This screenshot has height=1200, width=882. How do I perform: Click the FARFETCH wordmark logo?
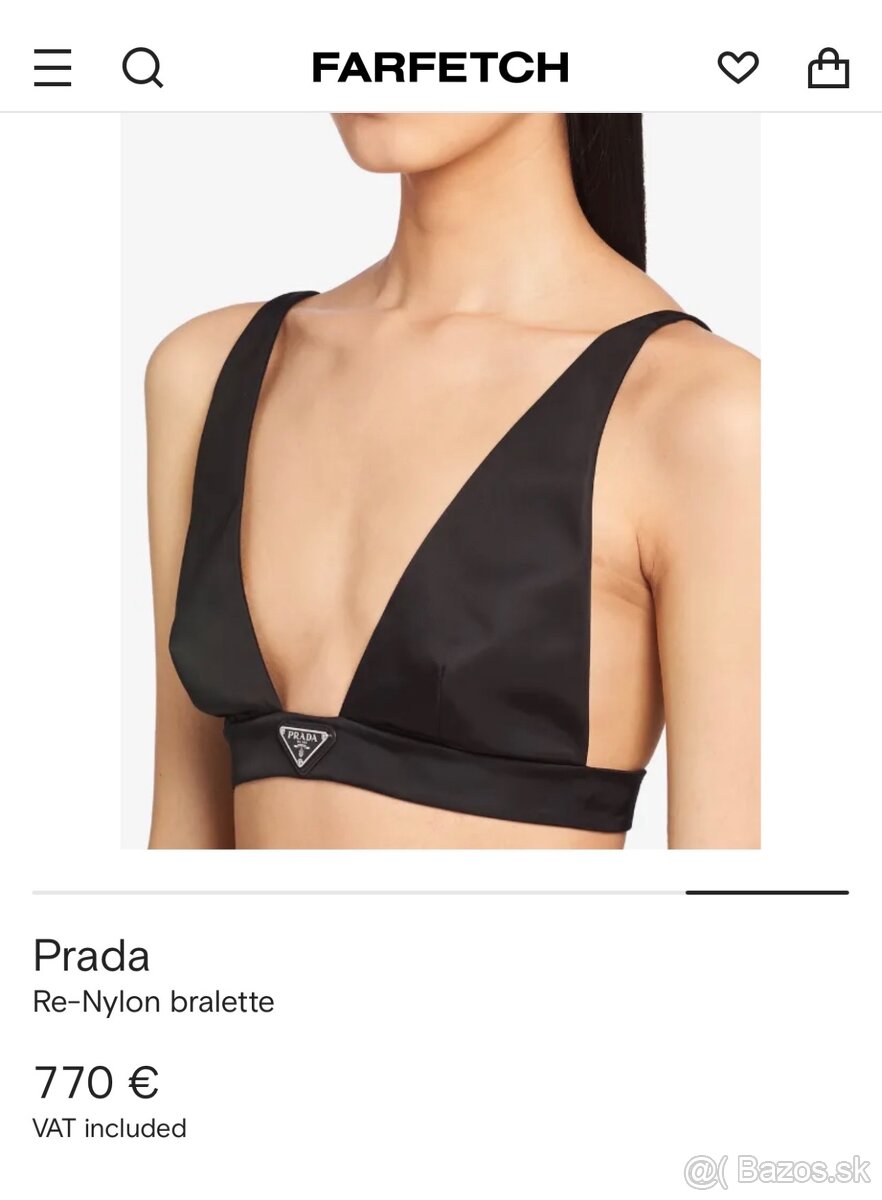point(441,68)
